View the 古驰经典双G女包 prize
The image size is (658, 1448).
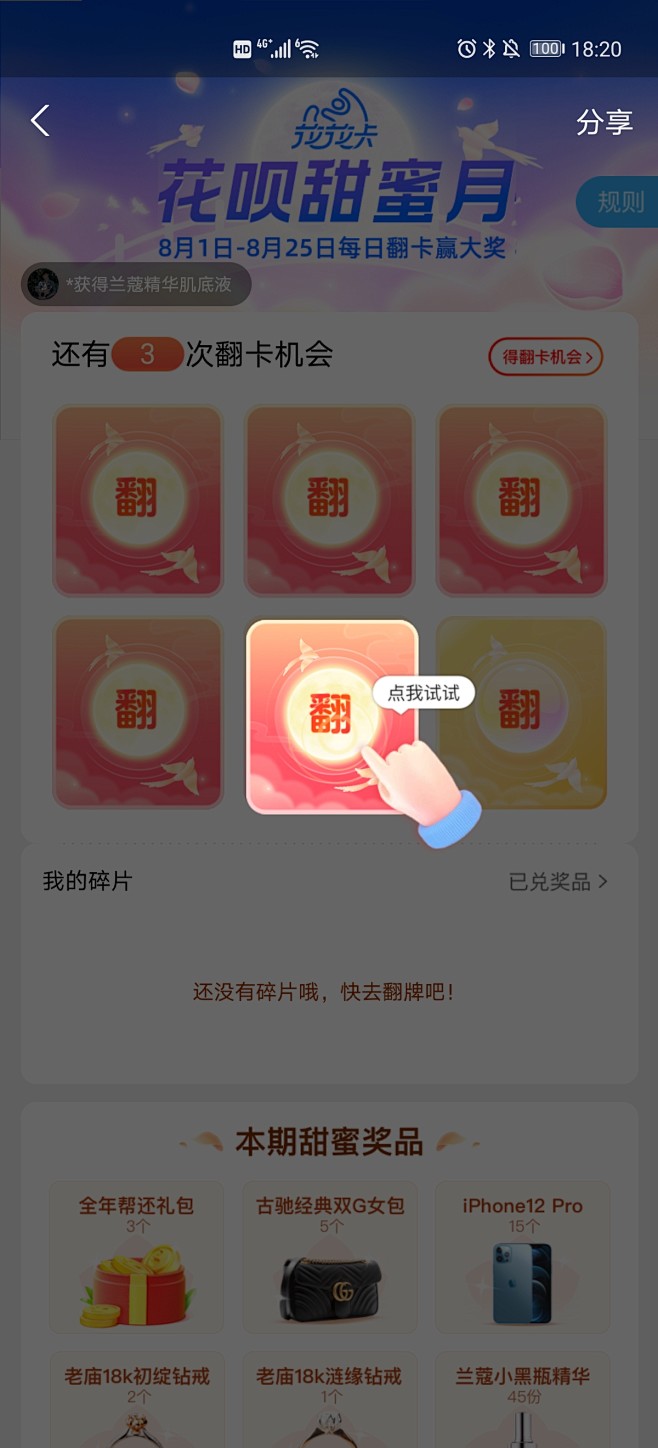click(x=329, y=1258)
